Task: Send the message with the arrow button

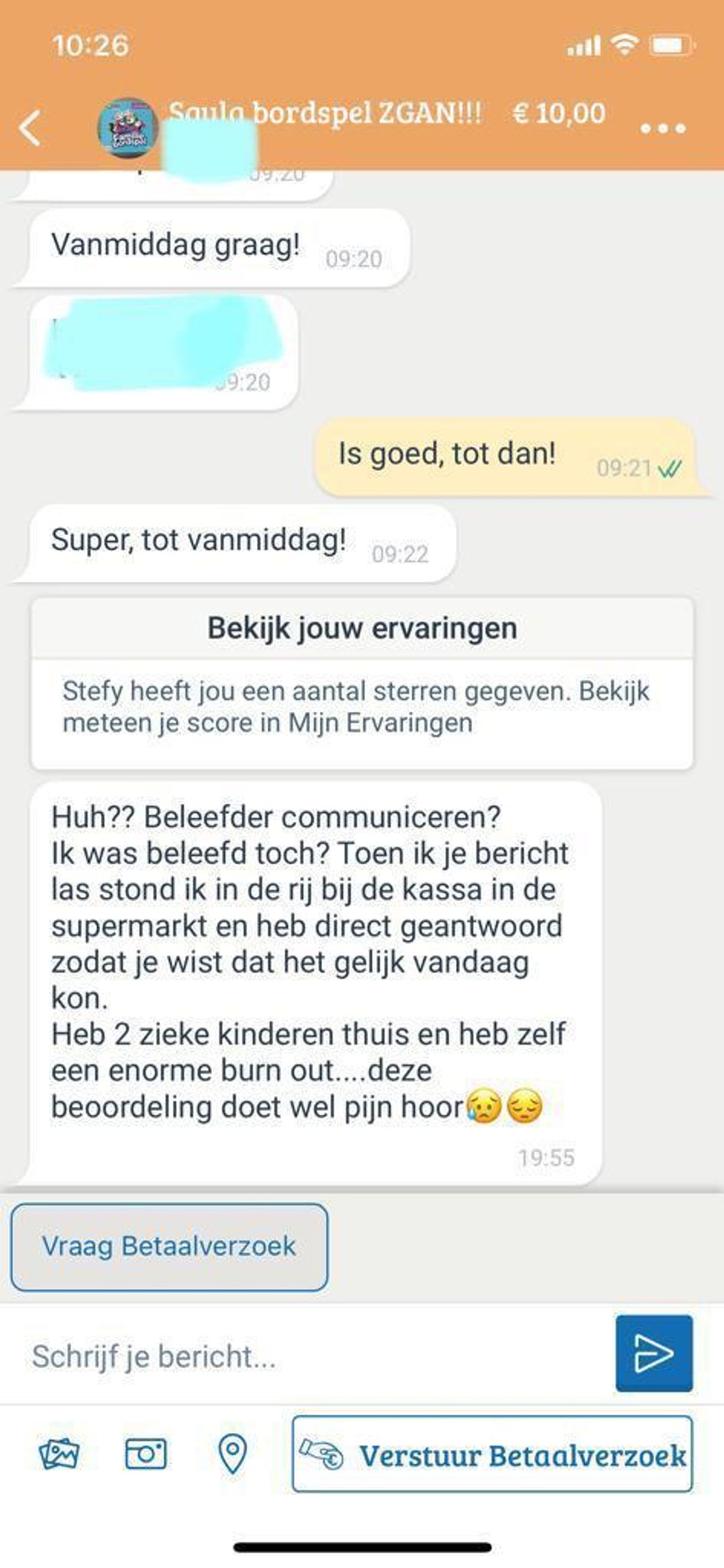Action: (x=653, y=1354)
